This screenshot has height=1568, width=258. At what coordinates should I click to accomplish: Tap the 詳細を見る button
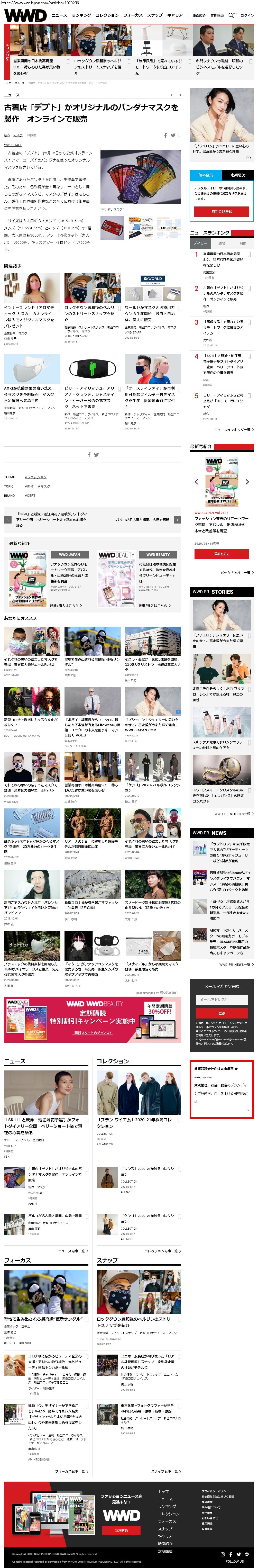point(222,554)
